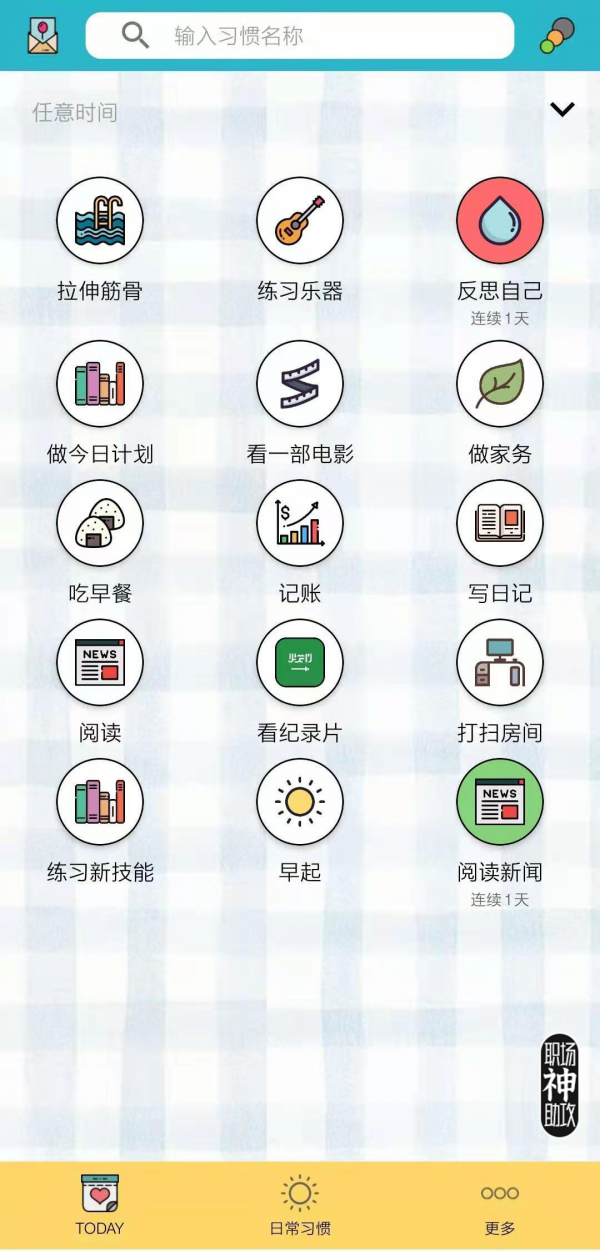
Task: Open the colored circles icon
Action: [557, 36]
